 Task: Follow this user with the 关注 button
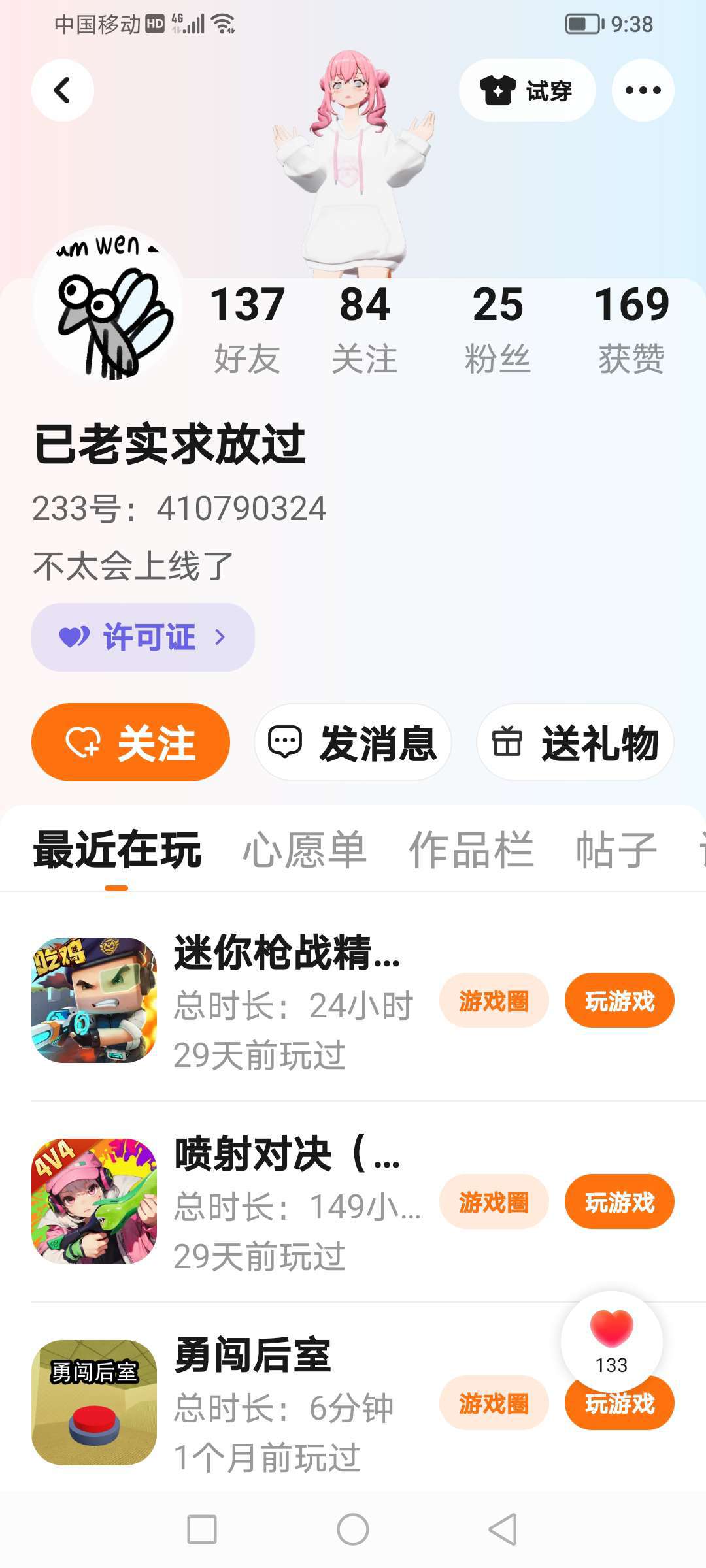(131, 742)
